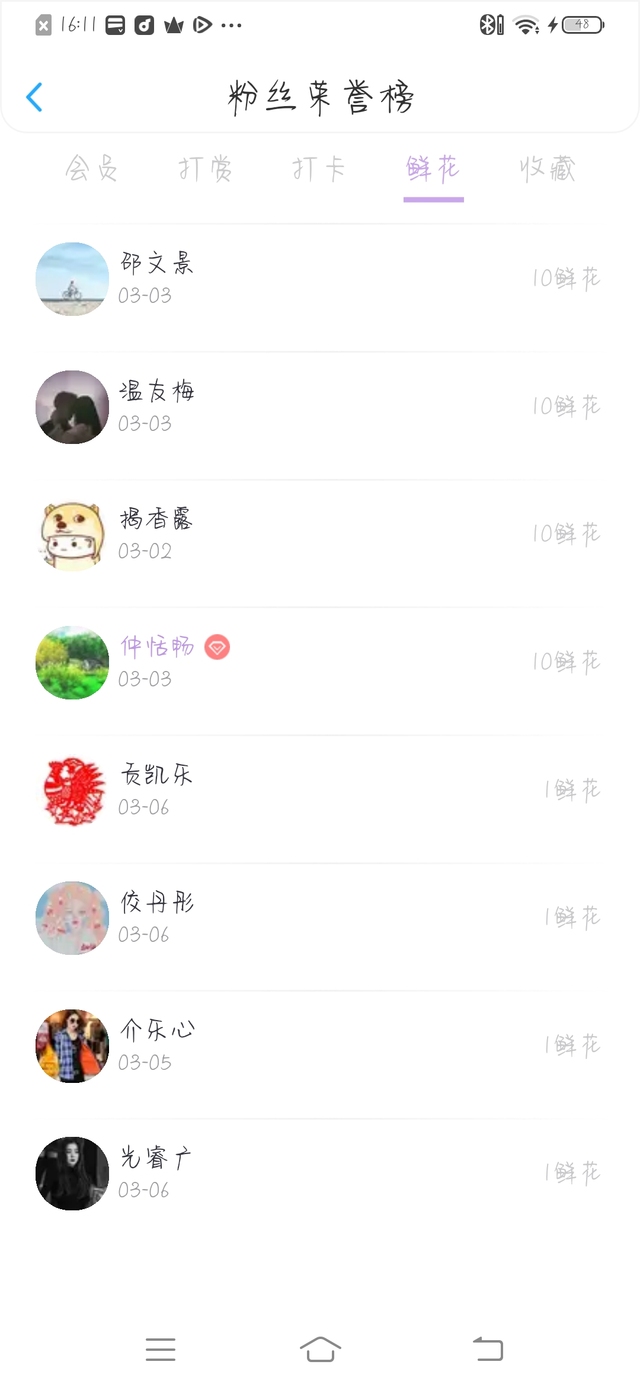The image size is (640, 1387).
Task: Open recent apps from the navigation bar
Action: point(160,1349)
